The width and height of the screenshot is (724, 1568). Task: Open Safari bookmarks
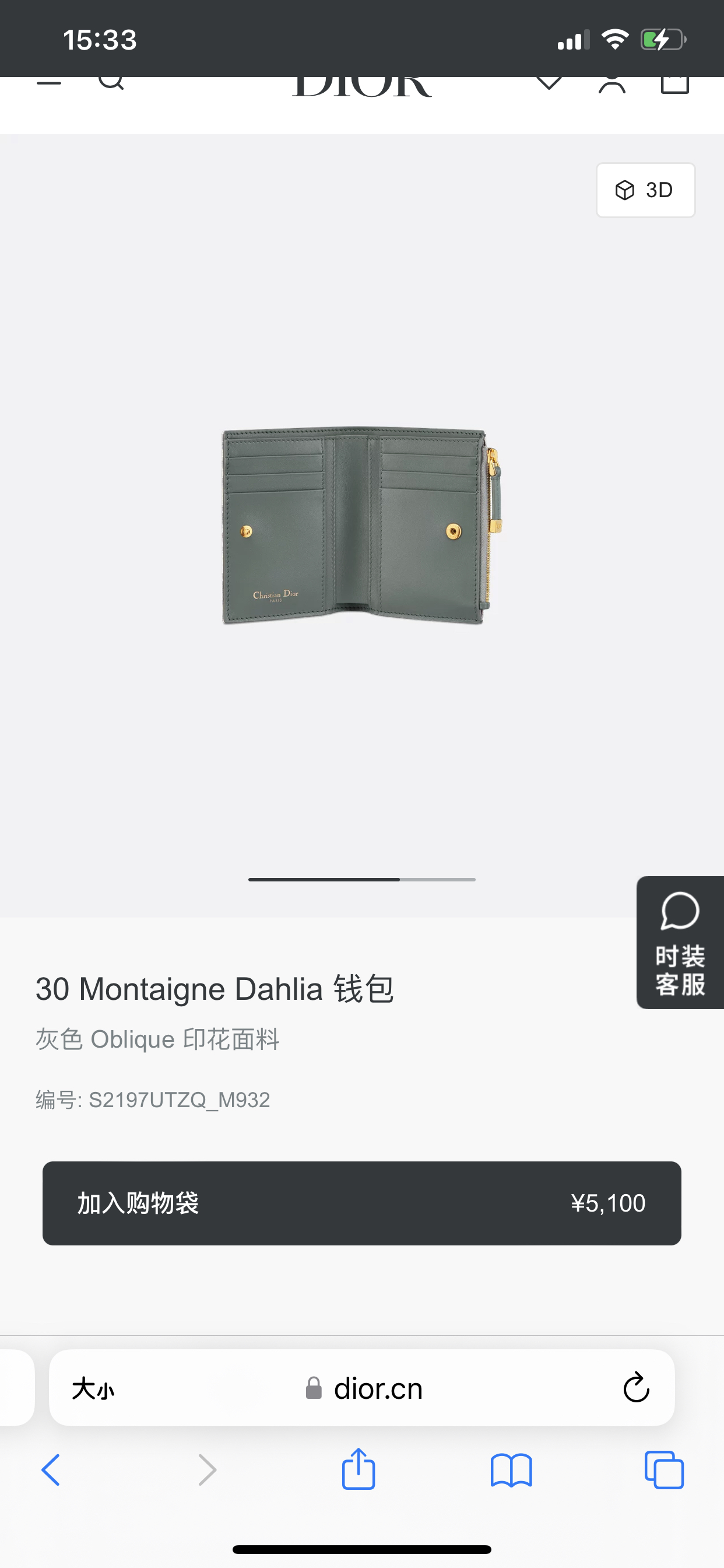[511, 1470]
